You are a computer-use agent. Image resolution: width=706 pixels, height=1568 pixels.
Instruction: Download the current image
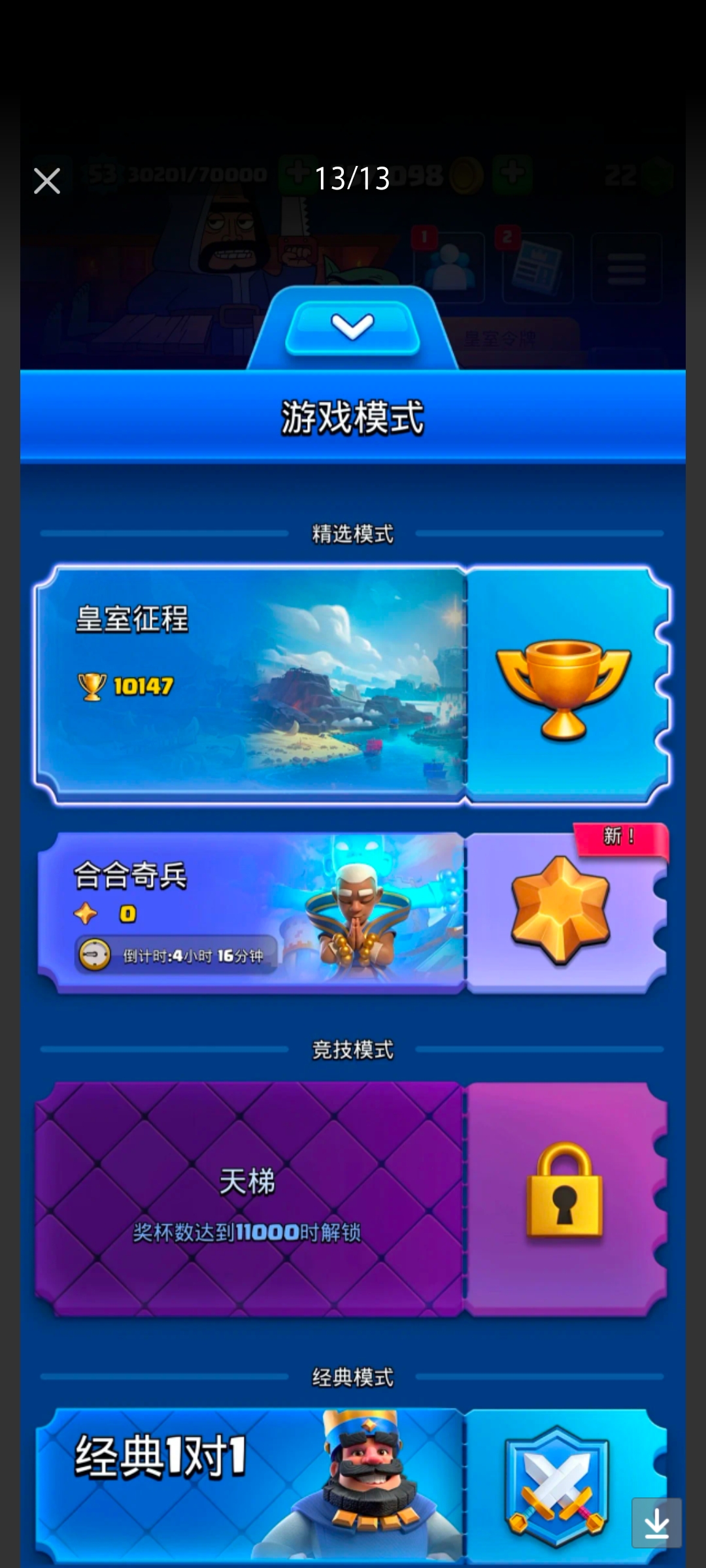coord(656,1523)
